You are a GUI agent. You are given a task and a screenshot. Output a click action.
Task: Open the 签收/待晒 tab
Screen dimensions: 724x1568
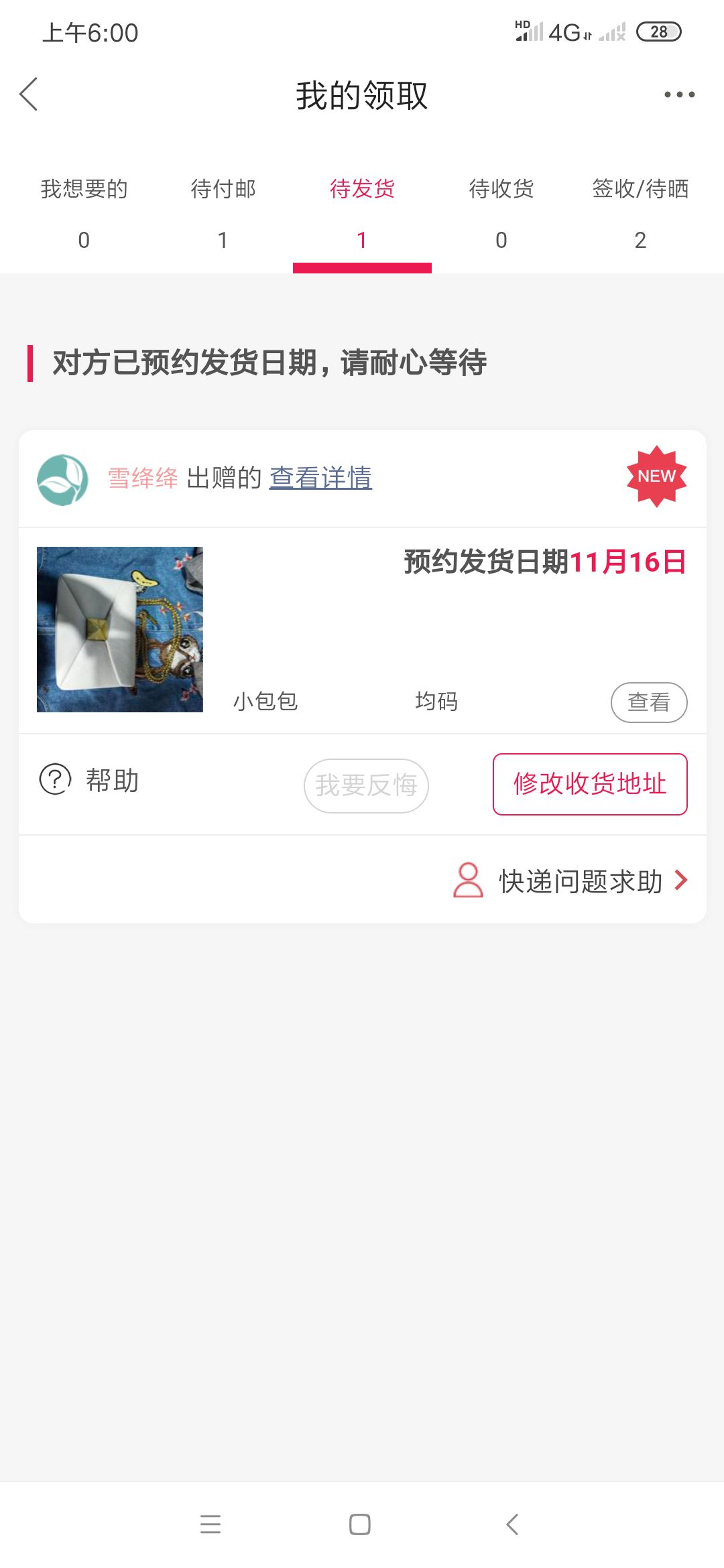(x=640, y=213)
